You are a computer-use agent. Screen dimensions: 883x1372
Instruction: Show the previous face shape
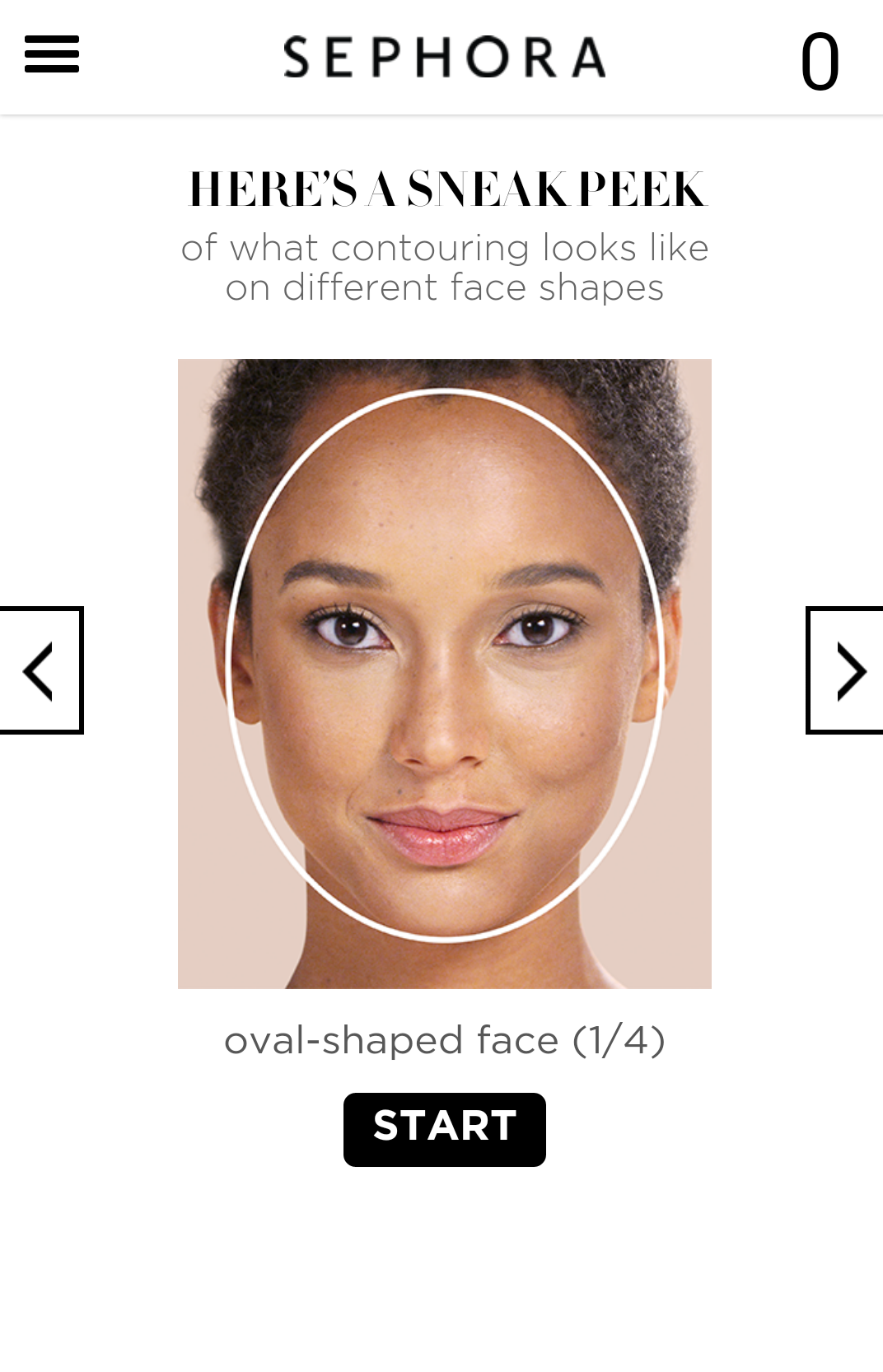(40, 670)
